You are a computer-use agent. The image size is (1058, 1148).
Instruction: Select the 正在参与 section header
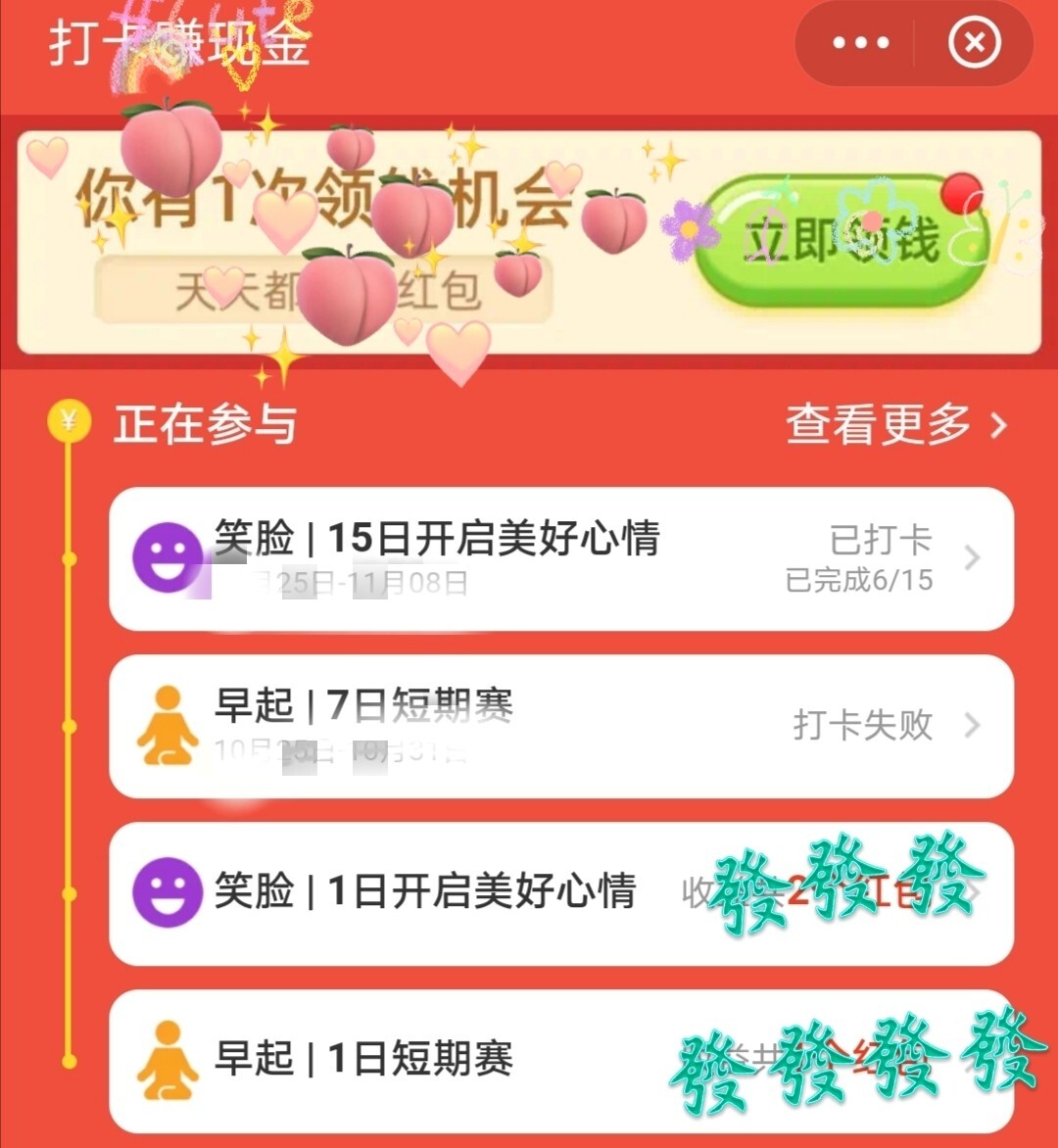[204, 425]
